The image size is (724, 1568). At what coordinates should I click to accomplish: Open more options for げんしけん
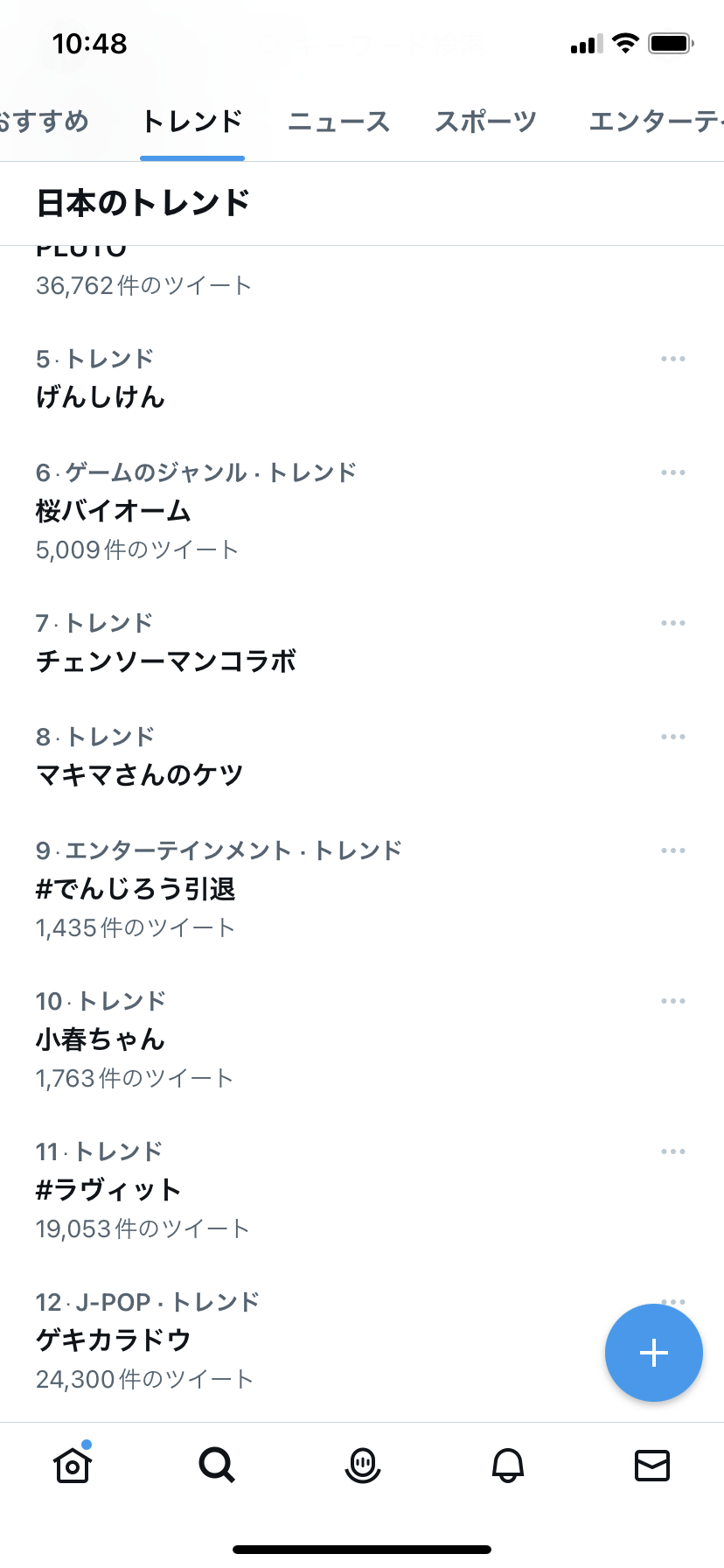673,359
